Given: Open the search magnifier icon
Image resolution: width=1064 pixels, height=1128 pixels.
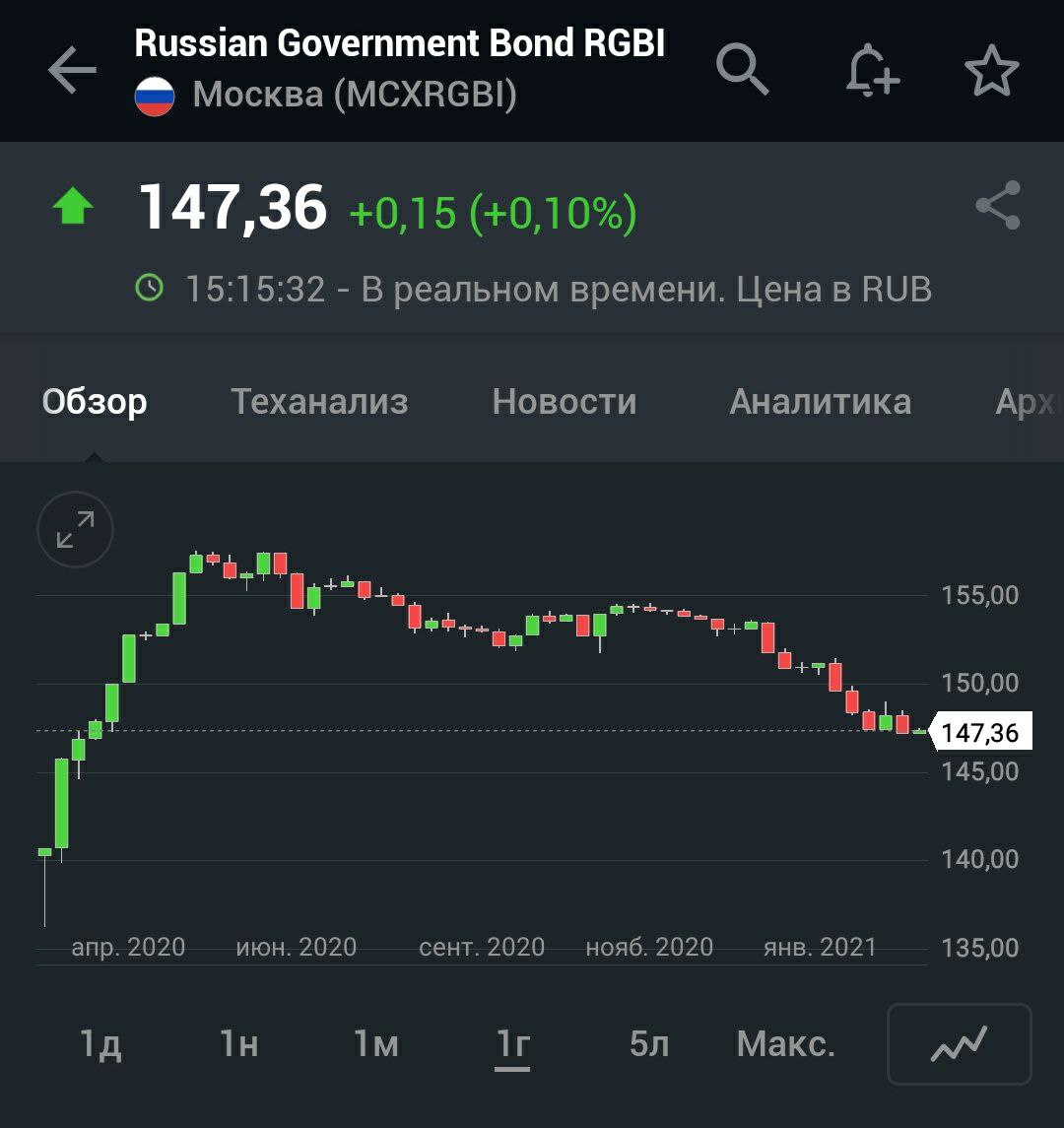Looking at the screenshot, I should (742, 69).
